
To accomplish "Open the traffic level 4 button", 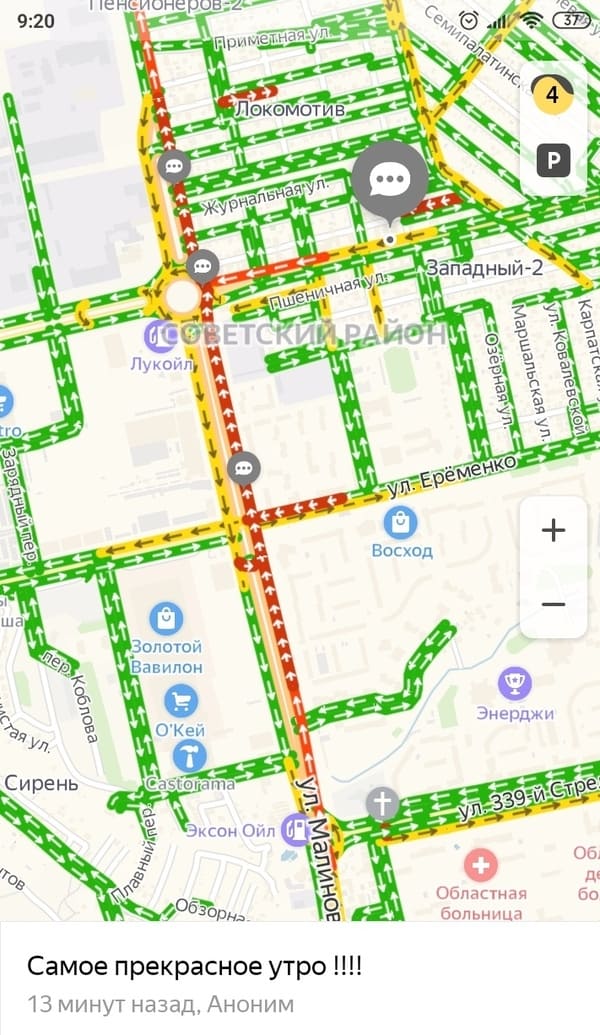I will point(552,95).
